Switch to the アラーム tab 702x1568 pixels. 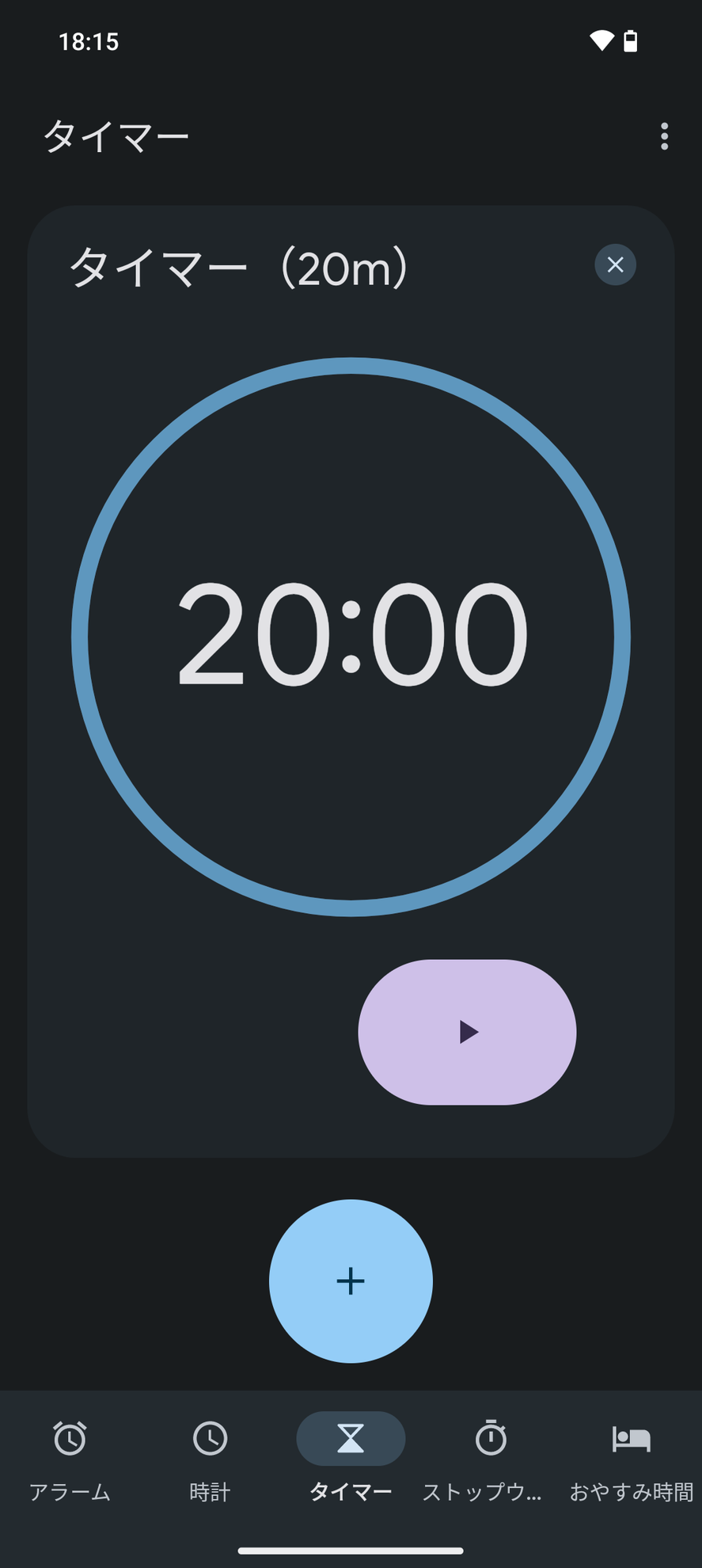[x=70, y=1459]
